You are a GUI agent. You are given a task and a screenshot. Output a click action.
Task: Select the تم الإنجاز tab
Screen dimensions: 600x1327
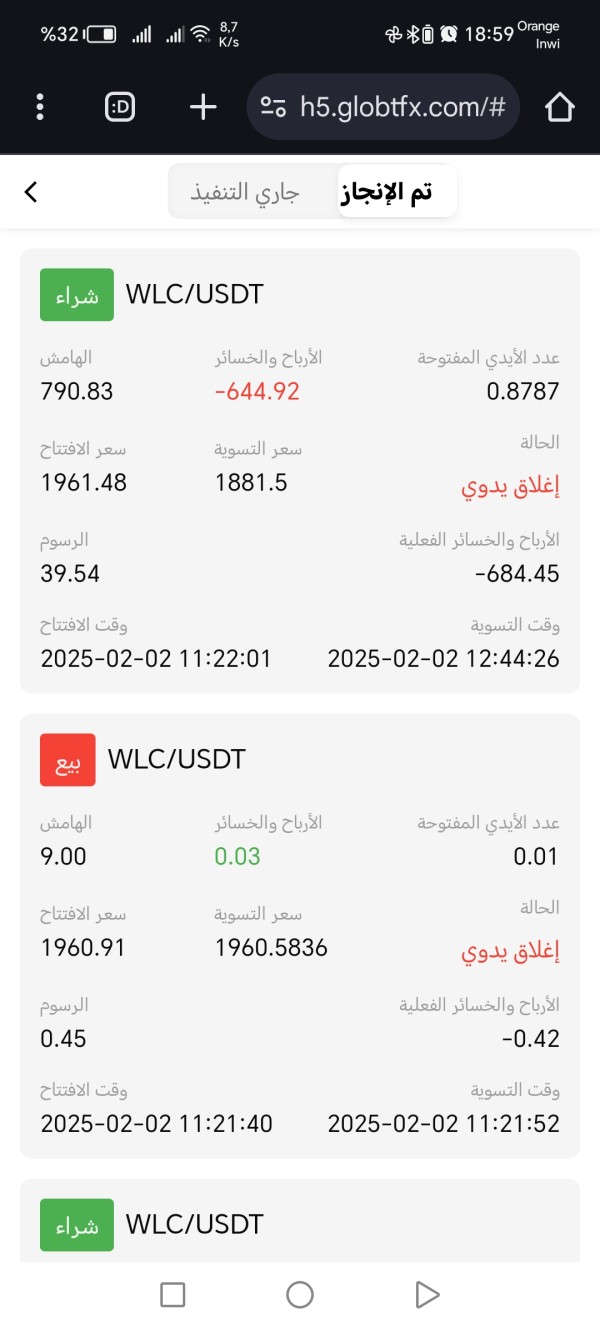pyautogui.click(x=398, y=192)
